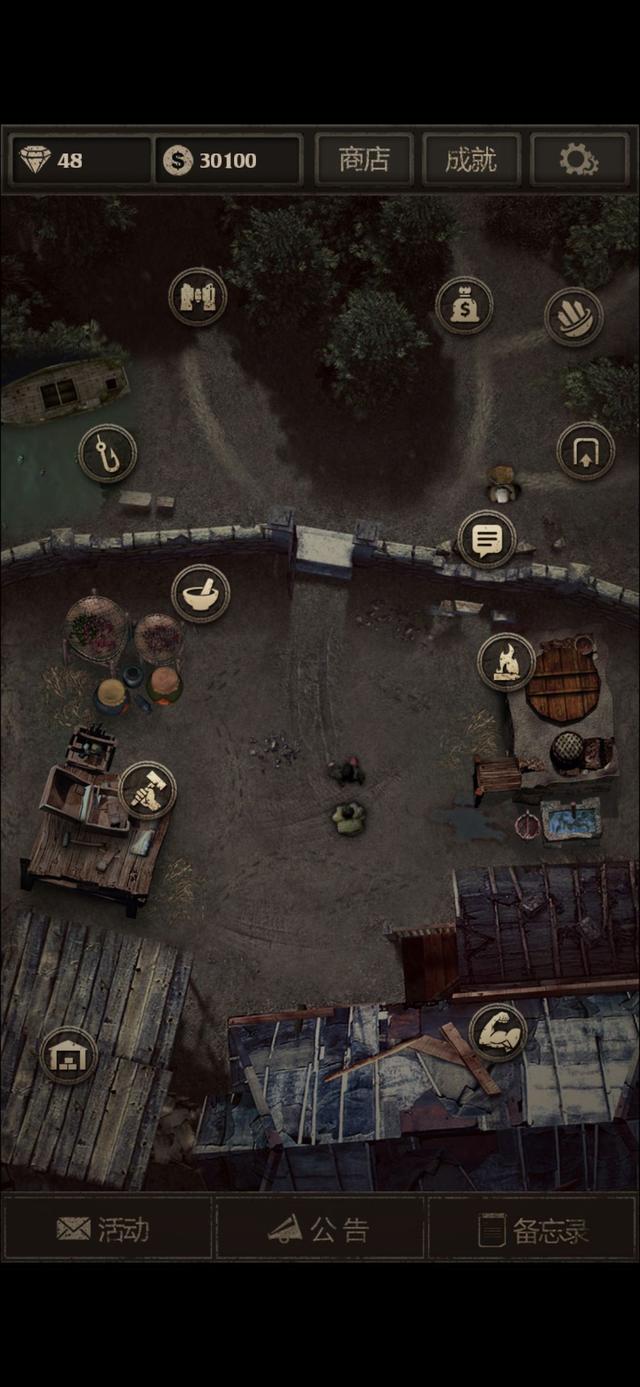
Task: Tap the gate exit arrow icon
Action: (585, 450)
